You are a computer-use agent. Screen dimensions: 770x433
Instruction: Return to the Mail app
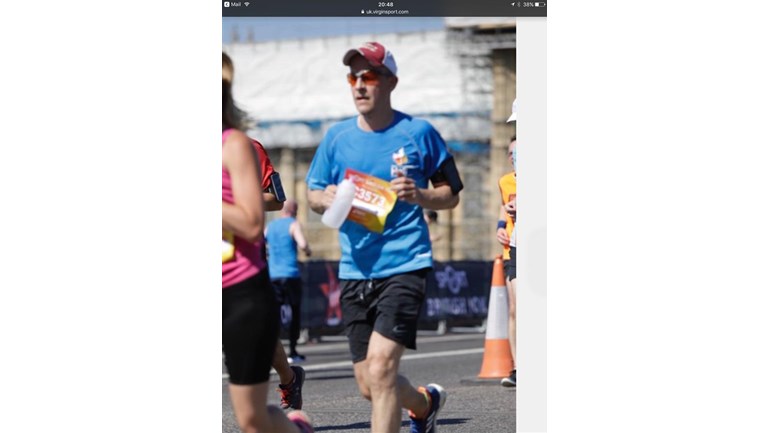click(x=232, y=4)
